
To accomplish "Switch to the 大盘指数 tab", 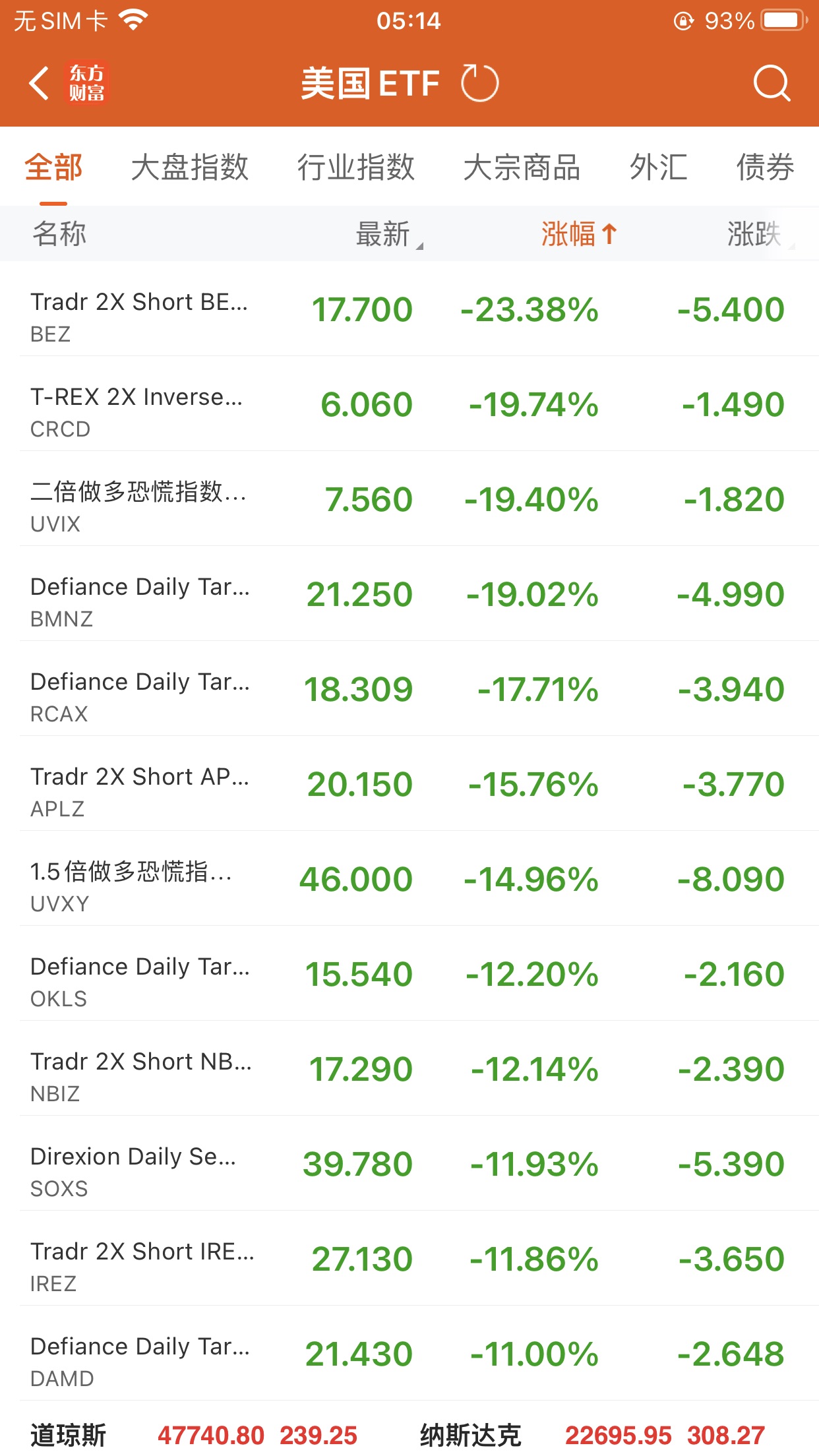I will coord(189,167).
